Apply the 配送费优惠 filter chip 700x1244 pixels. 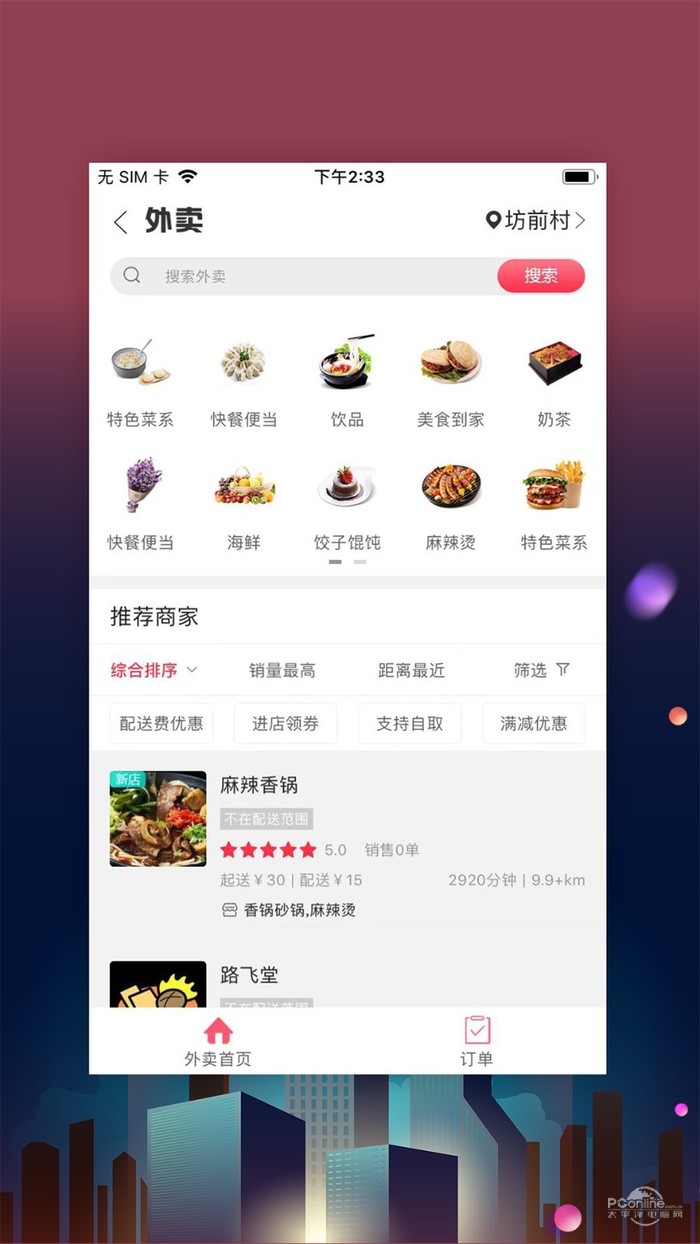(x=161, y=723)
